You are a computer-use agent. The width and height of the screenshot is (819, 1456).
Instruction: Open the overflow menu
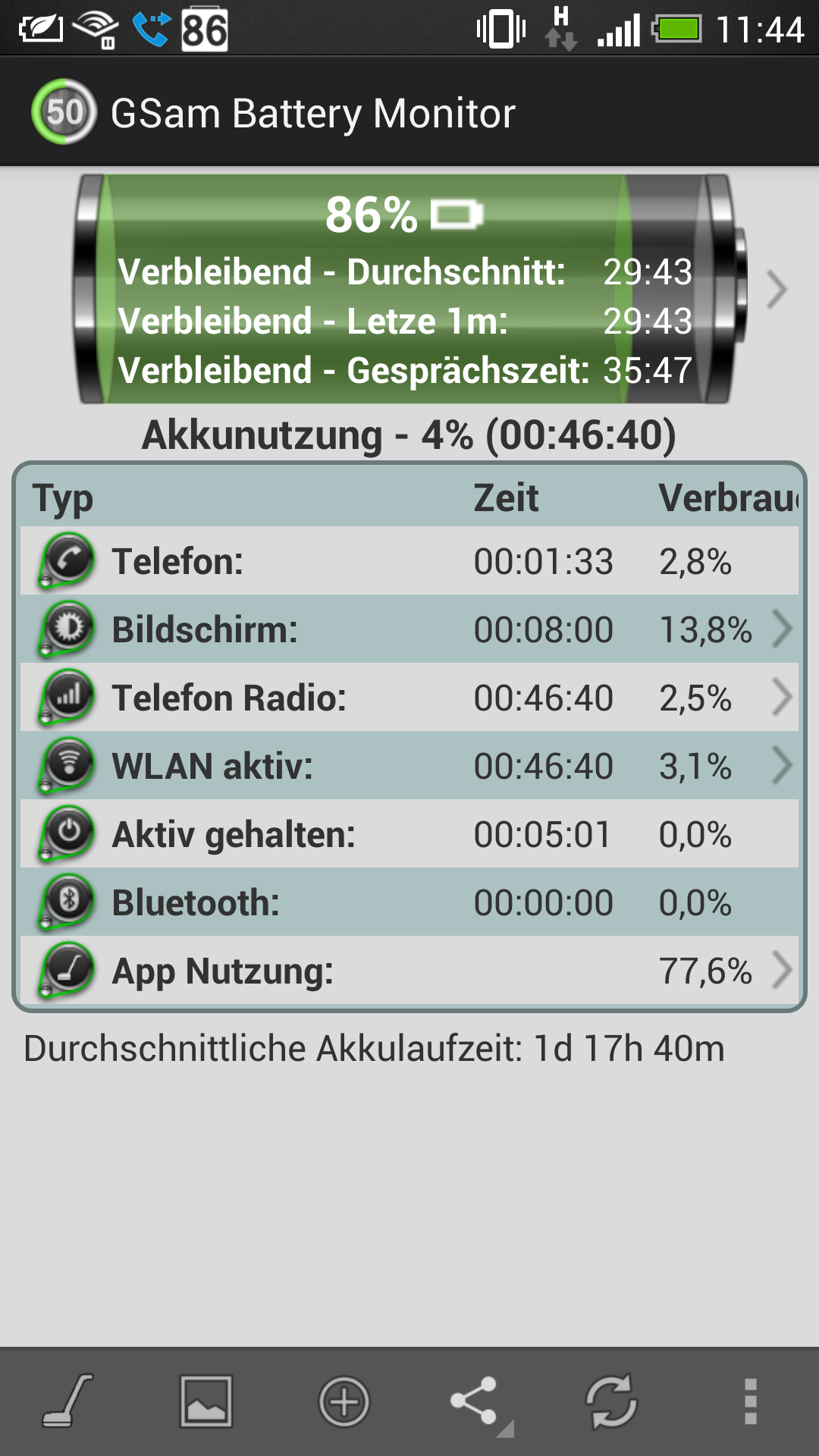[x=751, y=1401]
